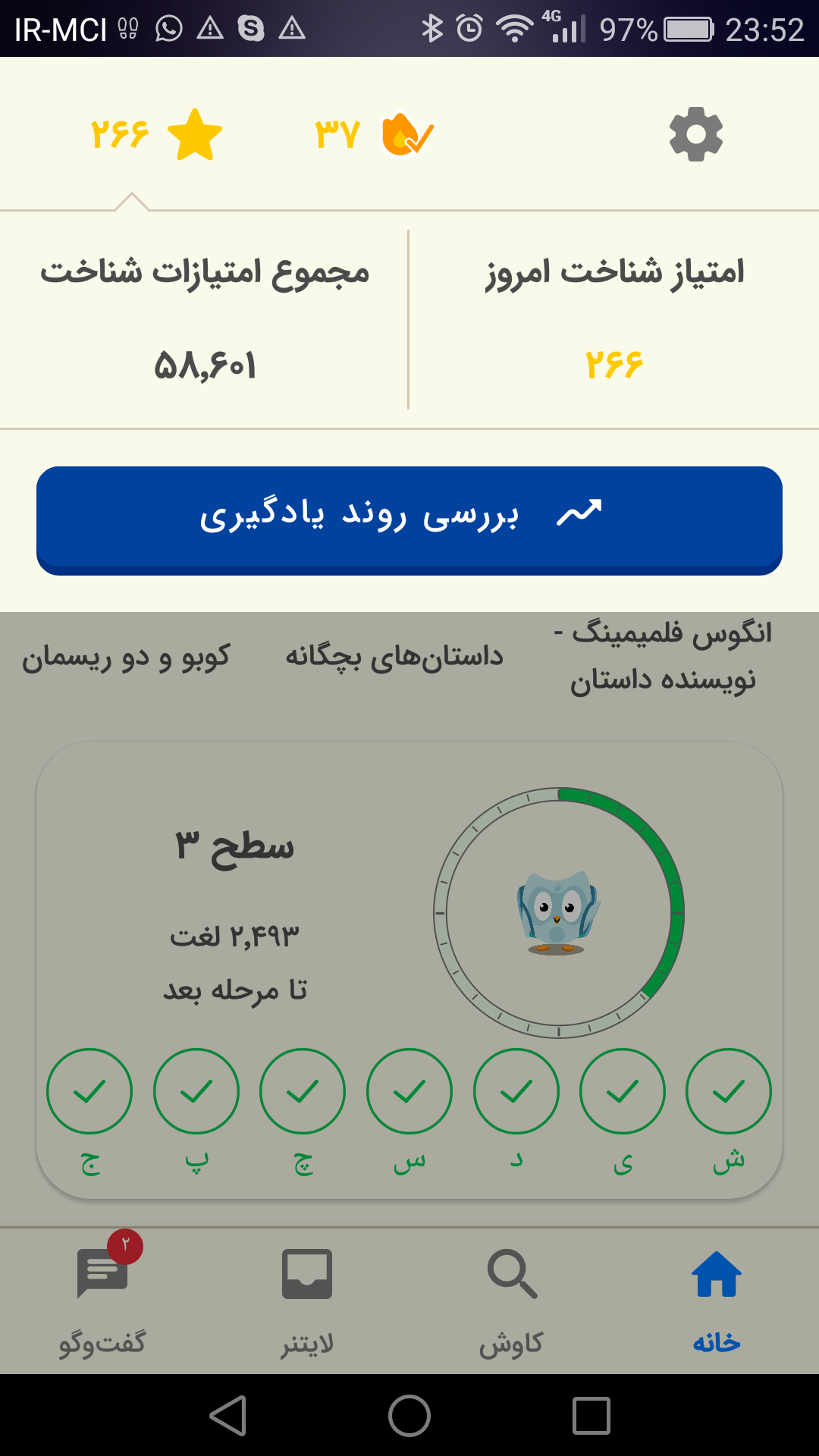Open داستان‌های بچگانه stories
Screen dimensions: 819x1456
[394, 657]
